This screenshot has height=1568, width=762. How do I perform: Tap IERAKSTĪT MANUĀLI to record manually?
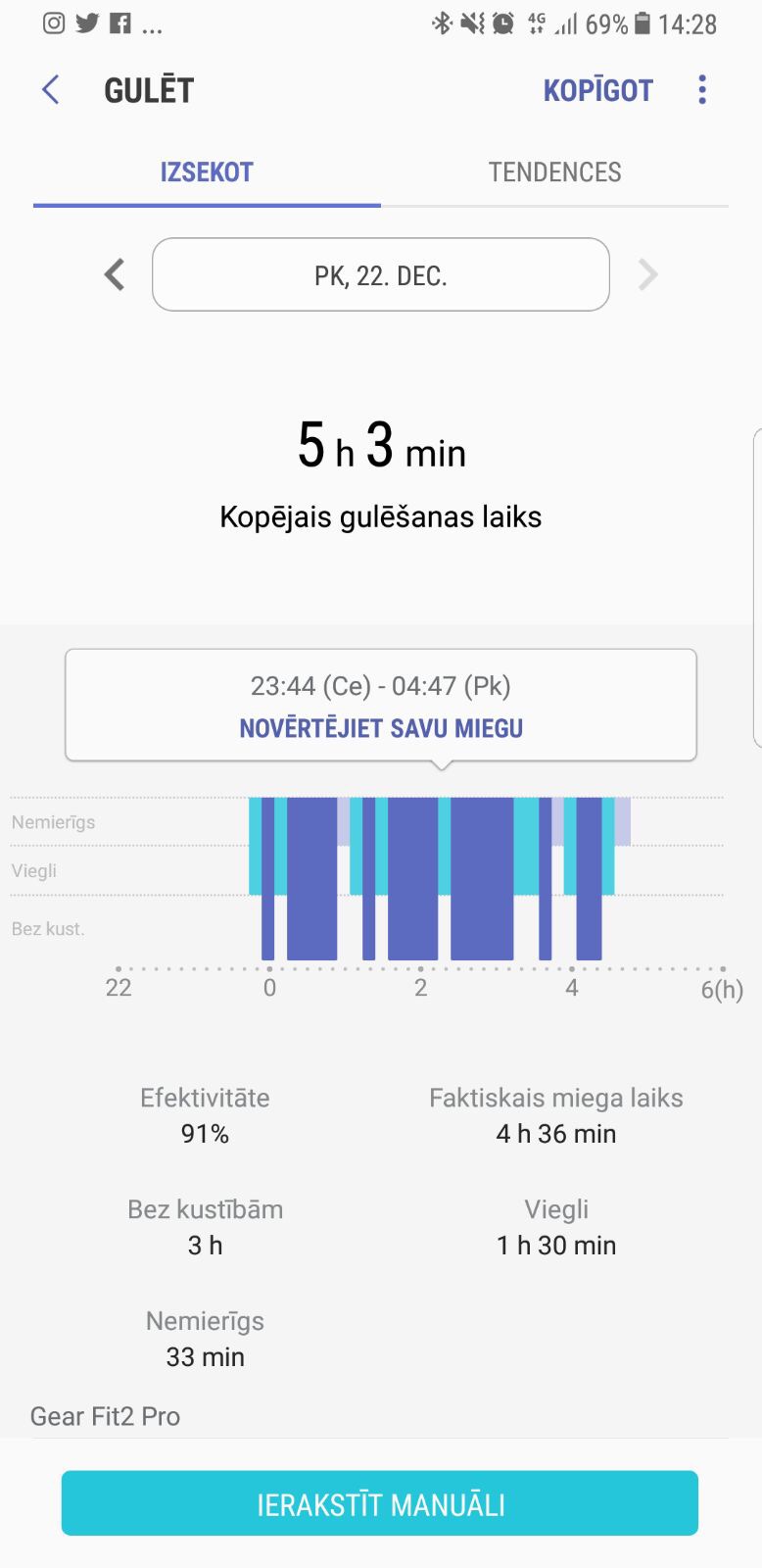coord(380,1503)
